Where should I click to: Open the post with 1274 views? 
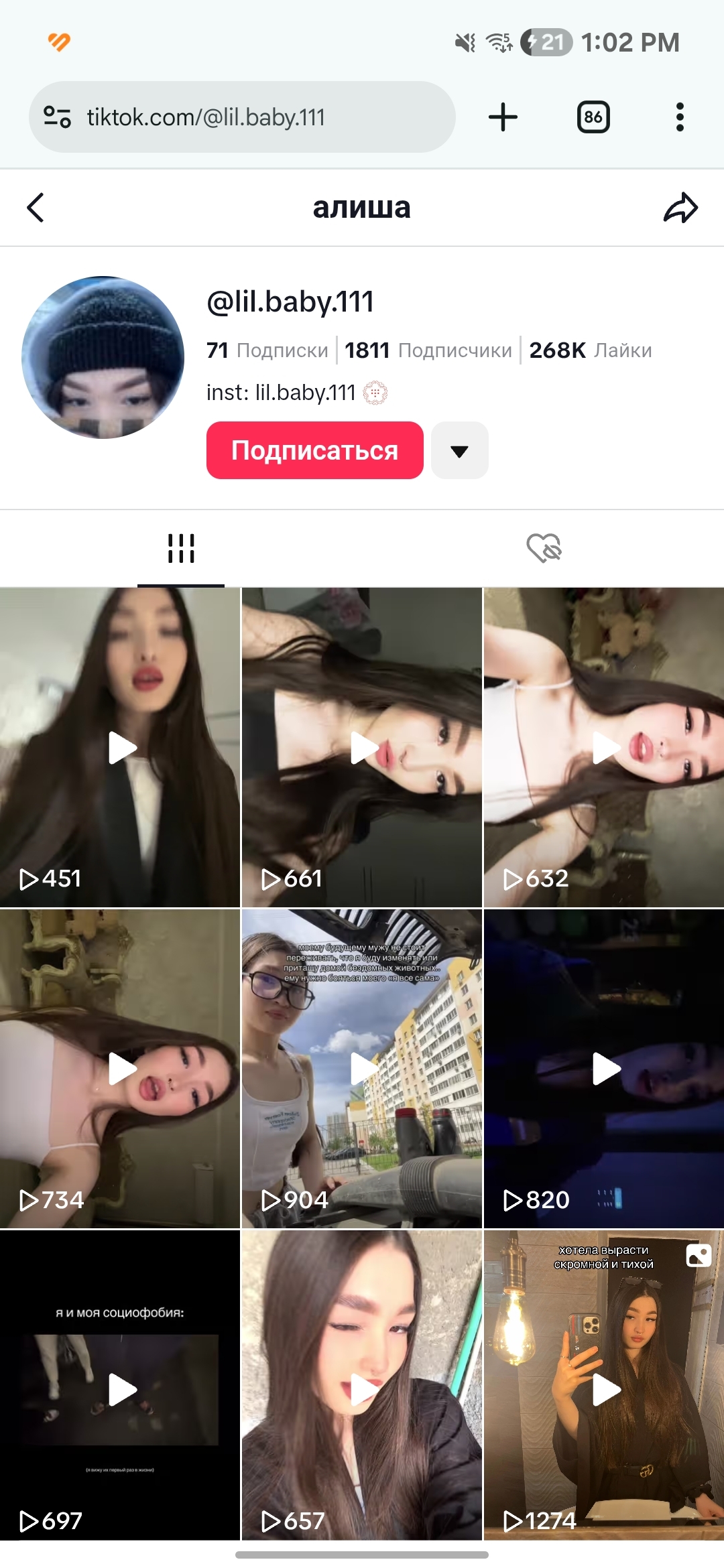(603, 1388)
